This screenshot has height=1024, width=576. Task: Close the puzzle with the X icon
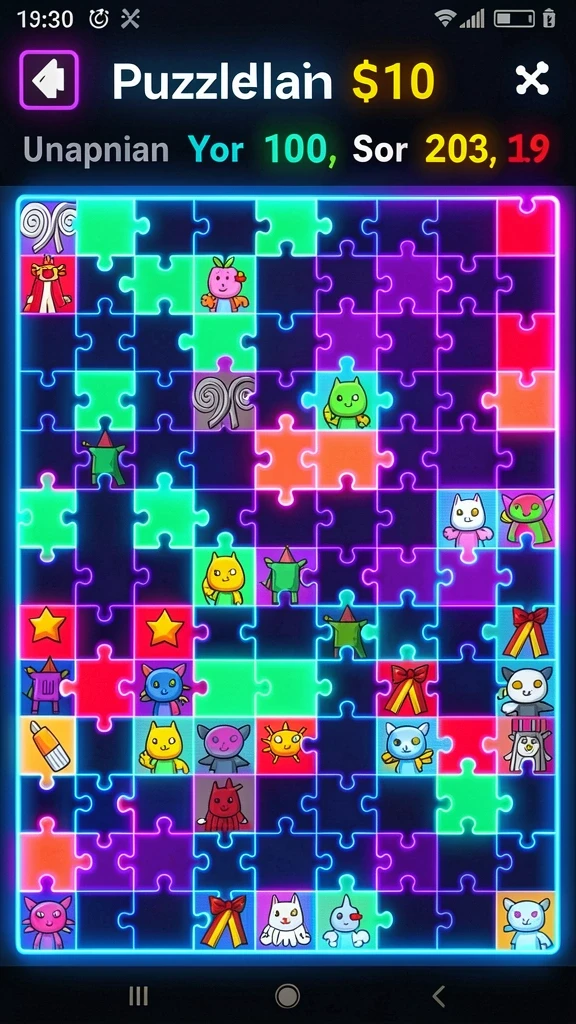click(x=532, y=80)
